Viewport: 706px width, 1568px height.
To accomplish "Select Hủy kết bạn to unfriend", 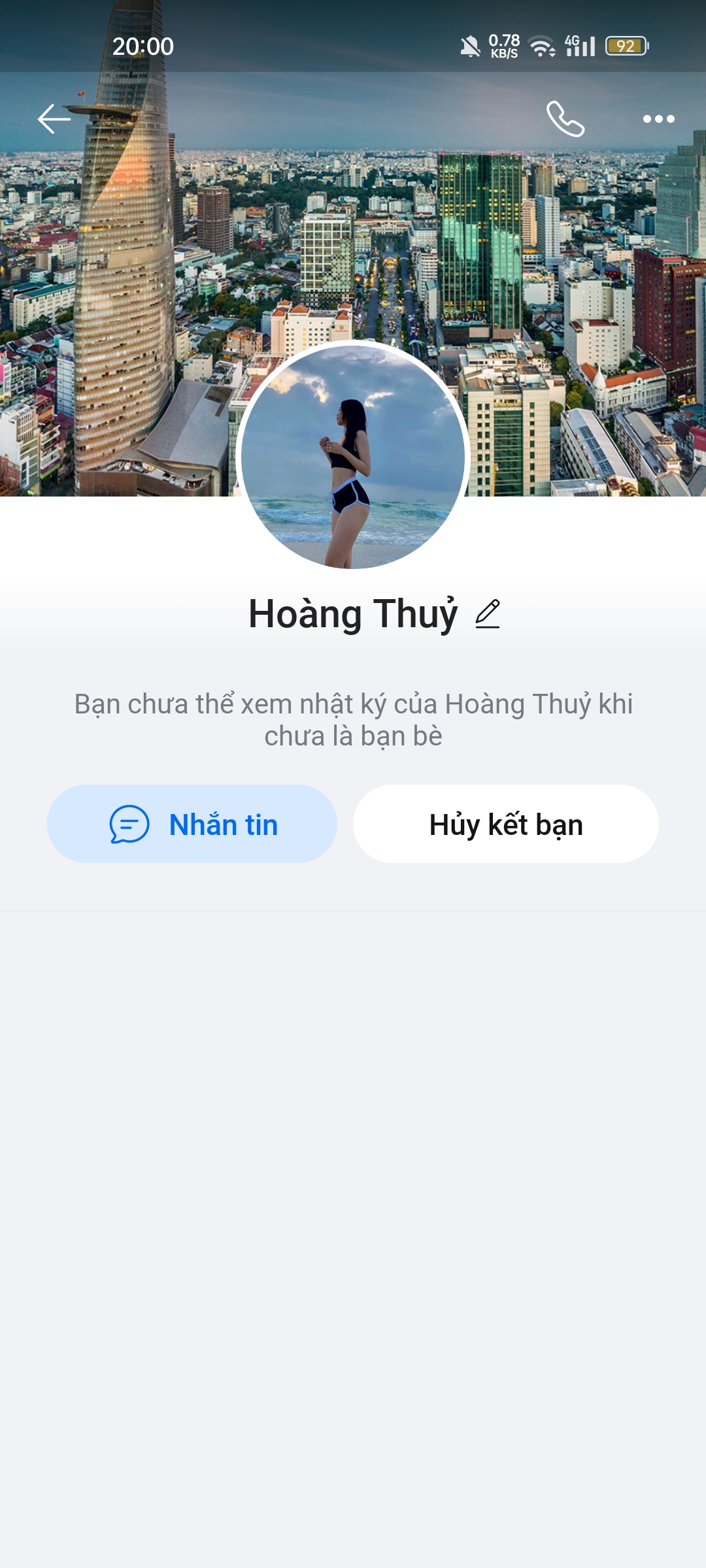I will [505, 824].
